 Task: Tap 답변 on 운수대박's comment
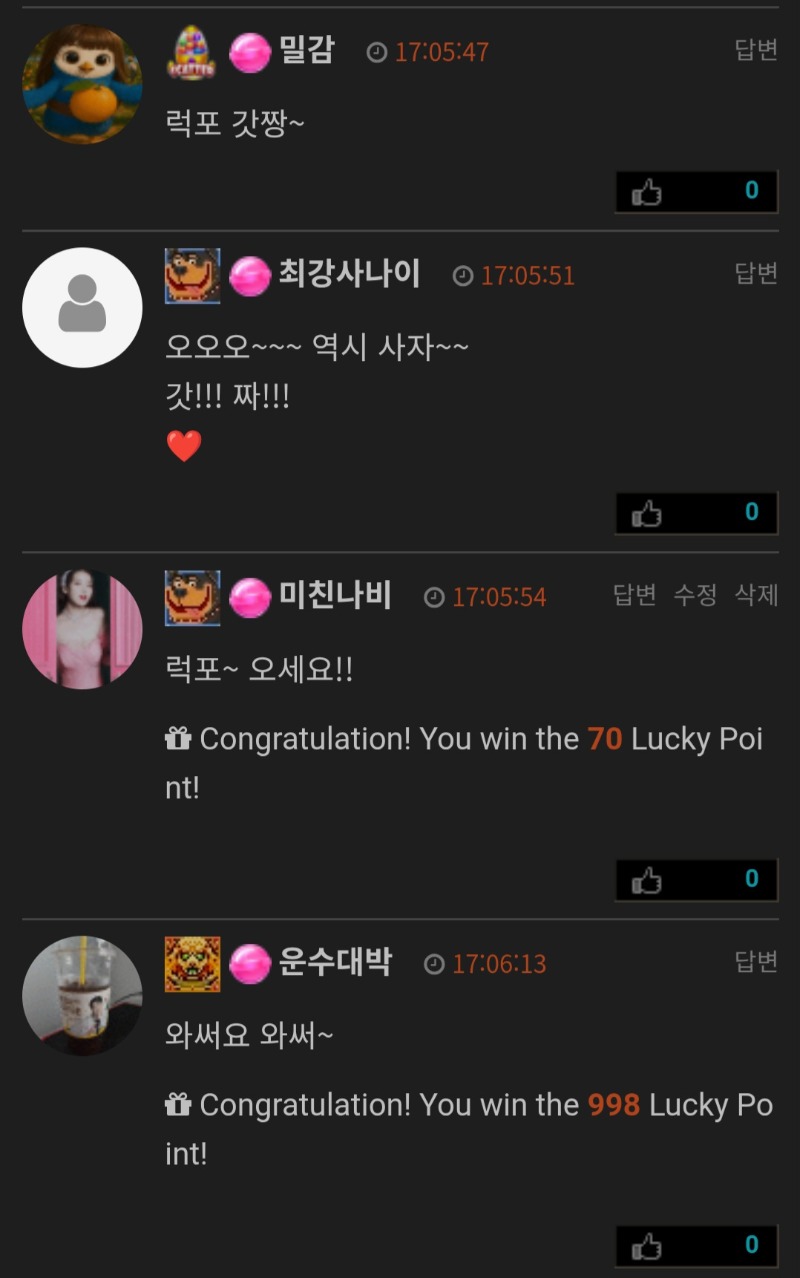click(x=756, y=962)
